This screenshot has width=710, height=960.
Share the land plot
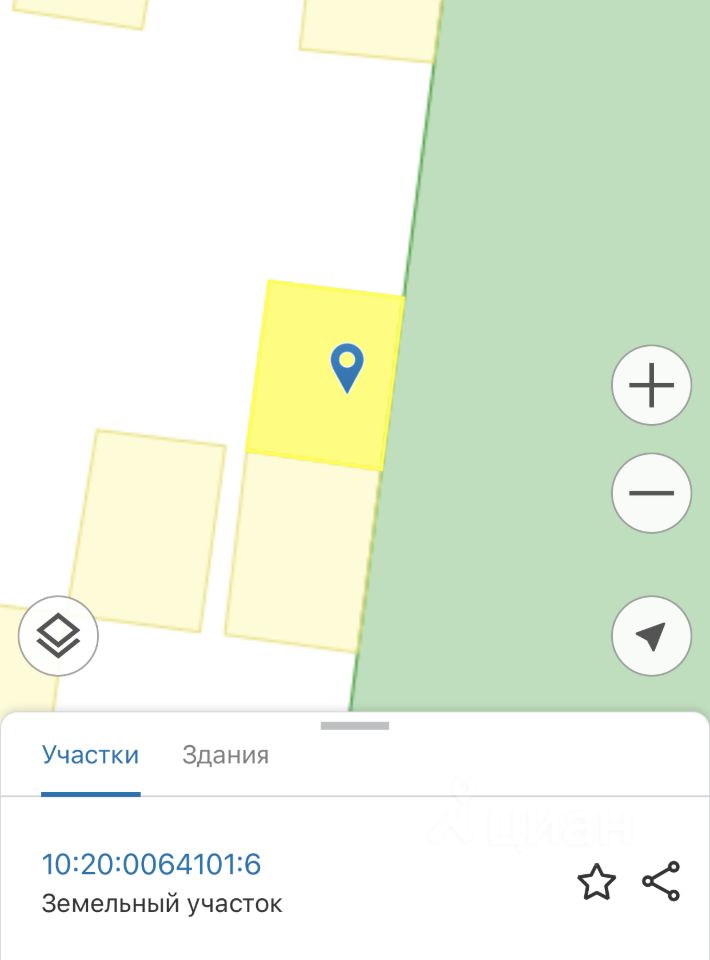click(x=661, y=881)
